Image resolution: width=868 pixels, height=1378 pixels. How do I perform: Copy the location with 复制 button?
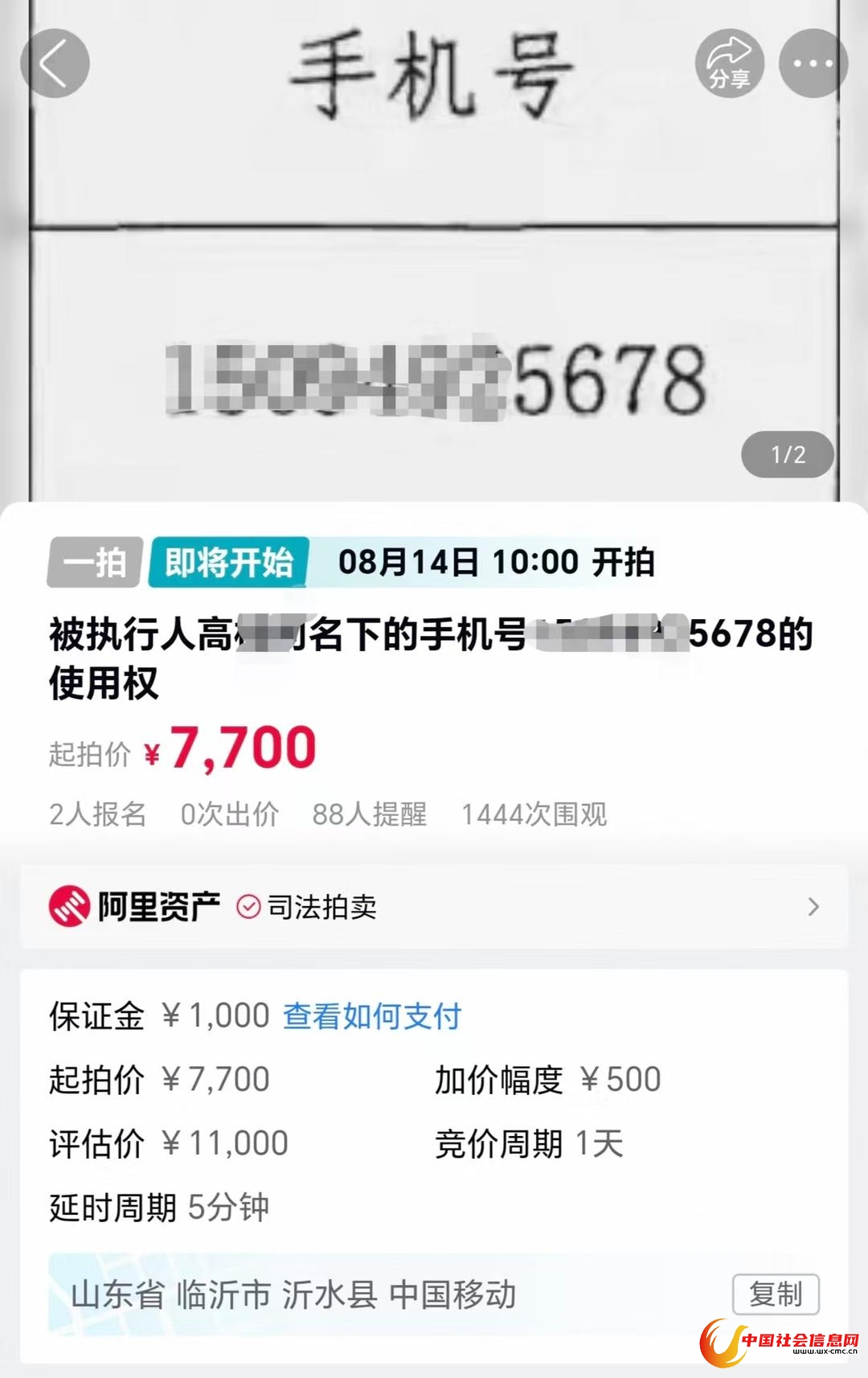coord(776,1294)
